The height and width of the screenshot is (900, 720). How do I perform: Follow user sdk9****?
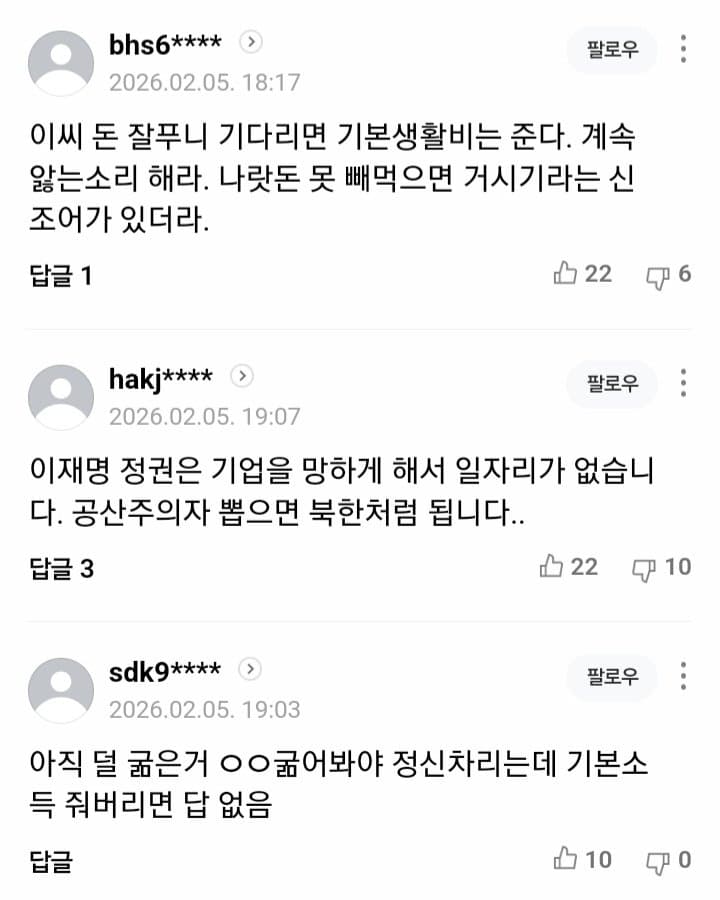pos(612,677)
